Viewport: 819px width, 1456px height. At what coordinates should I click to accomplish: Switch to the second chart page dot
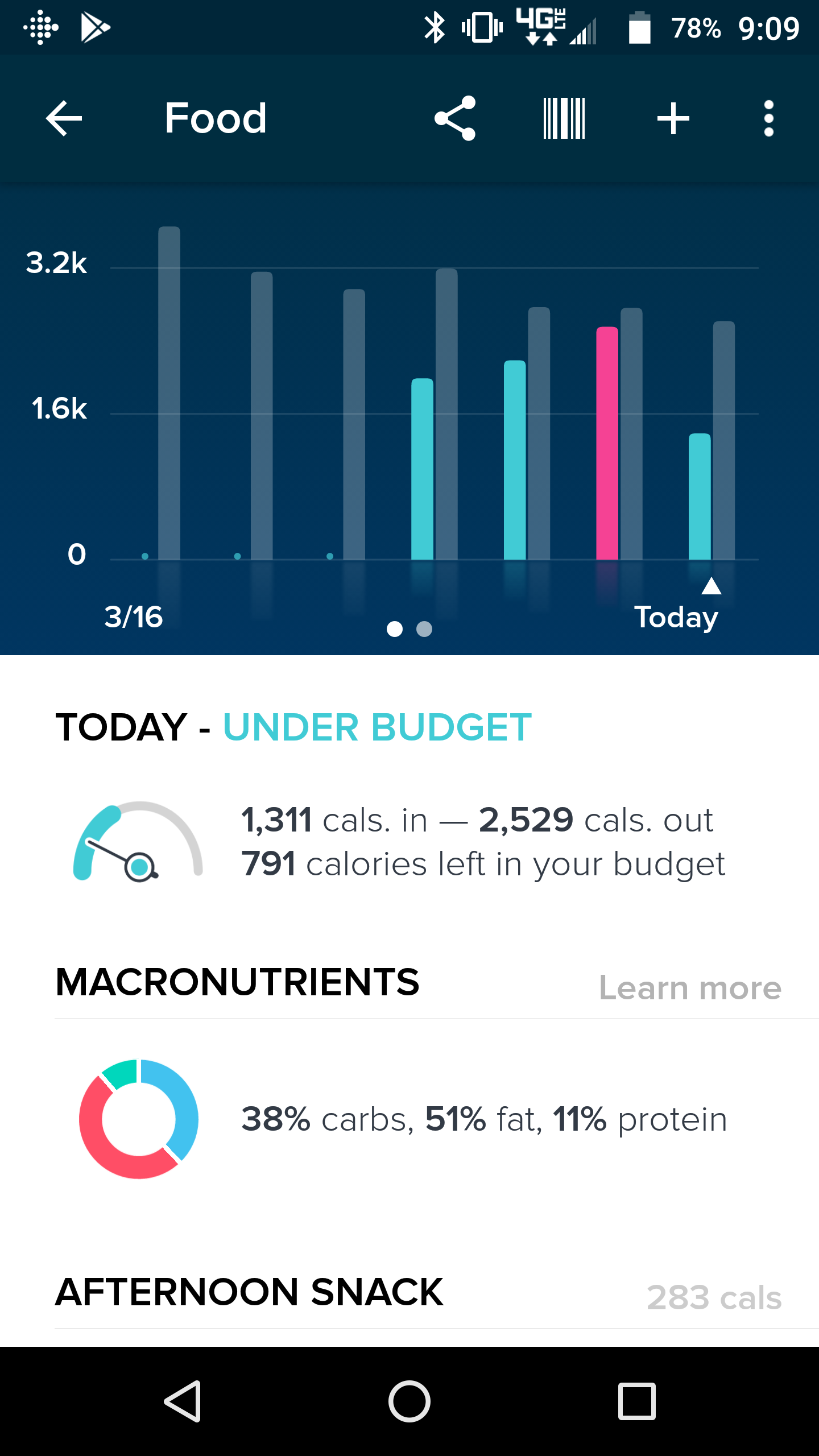coord(424,629)
